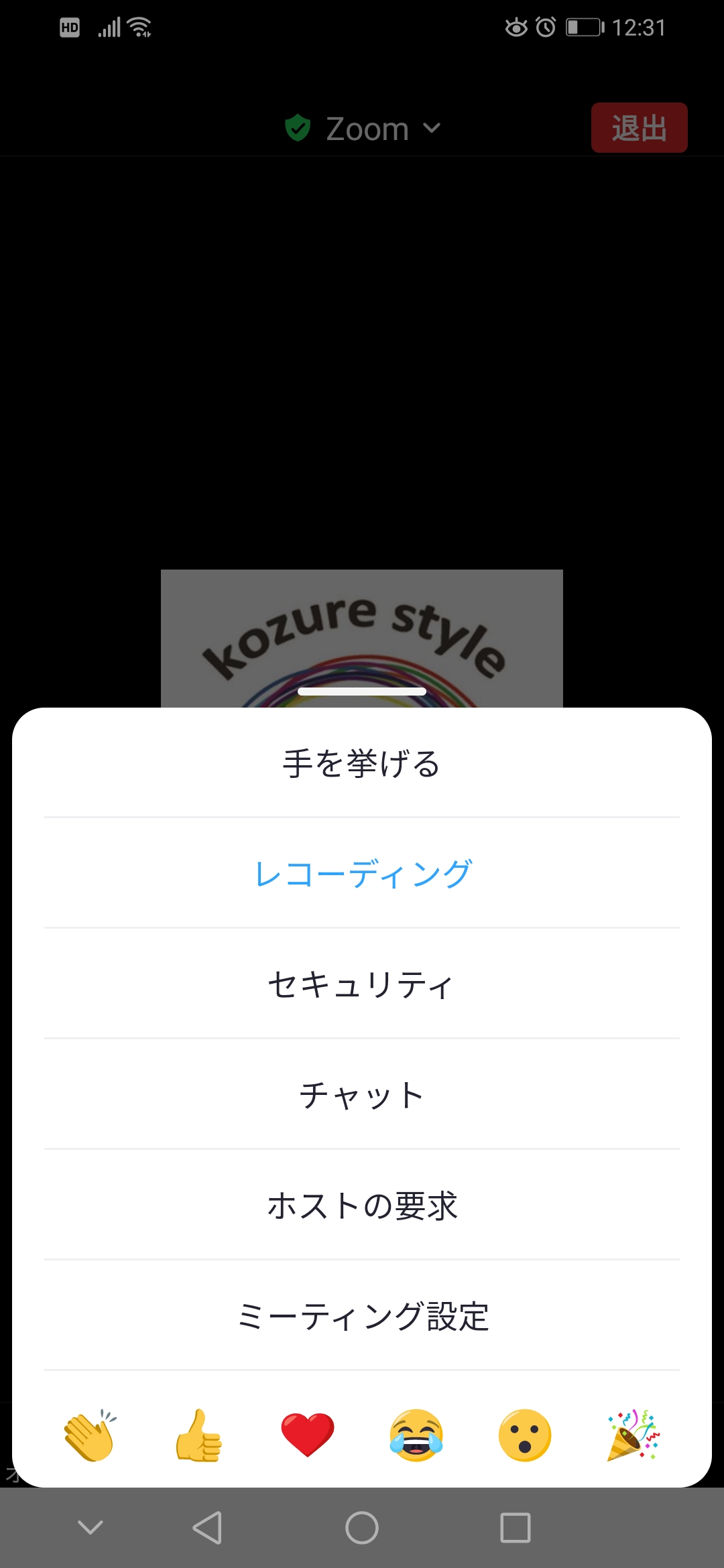724x1568 pixels.
Task: Send the clapping hands reaction
Action: click(90, 1435)
